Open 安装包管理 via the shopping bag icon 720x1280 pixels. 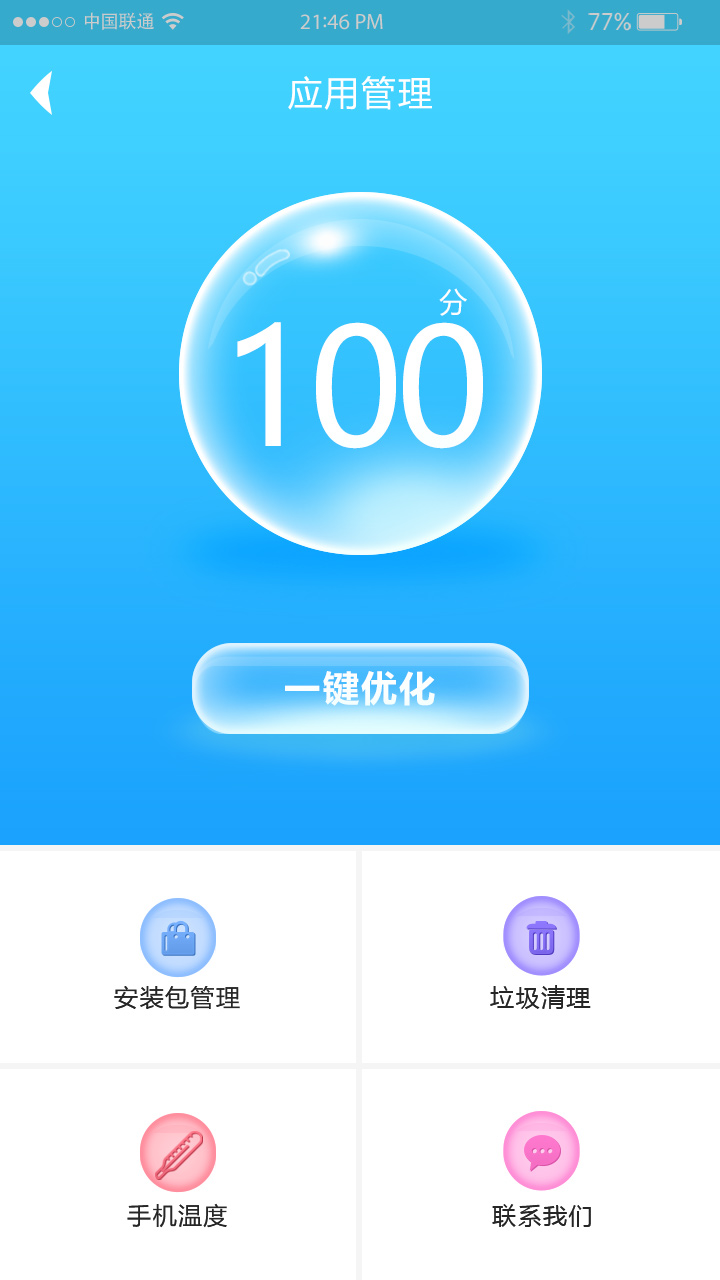click(x=178, y=936)
